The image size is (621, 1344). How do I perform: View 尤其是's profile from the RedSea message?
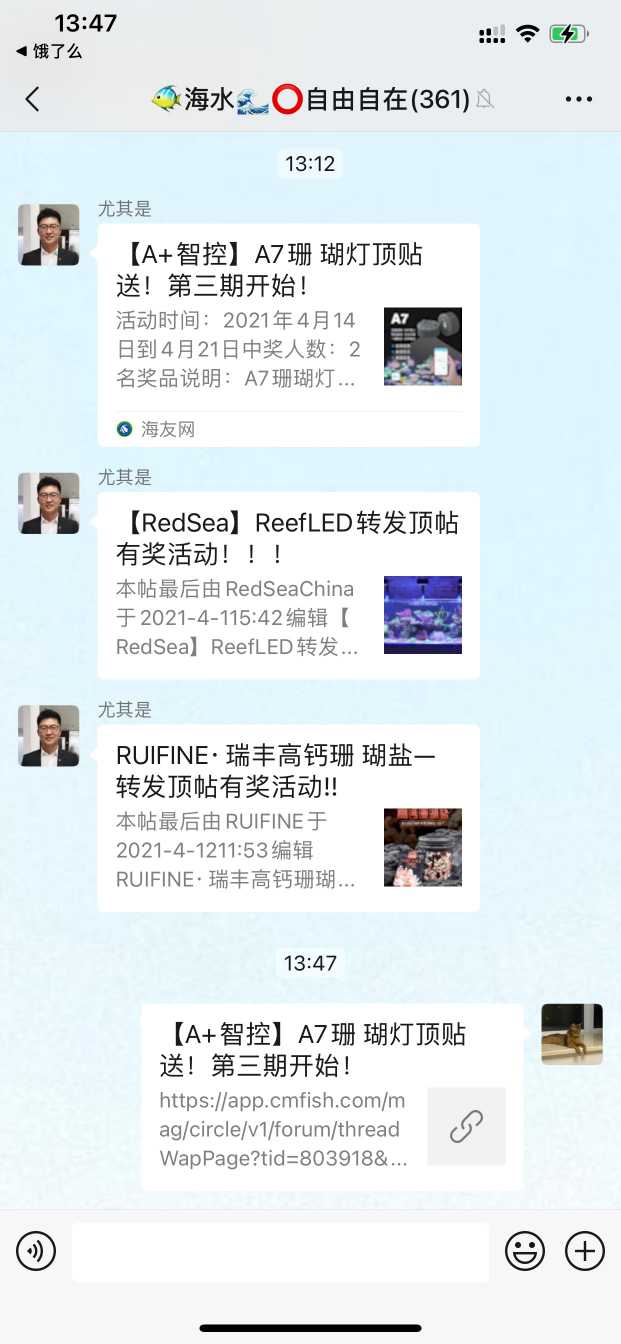tap(49, 503)
